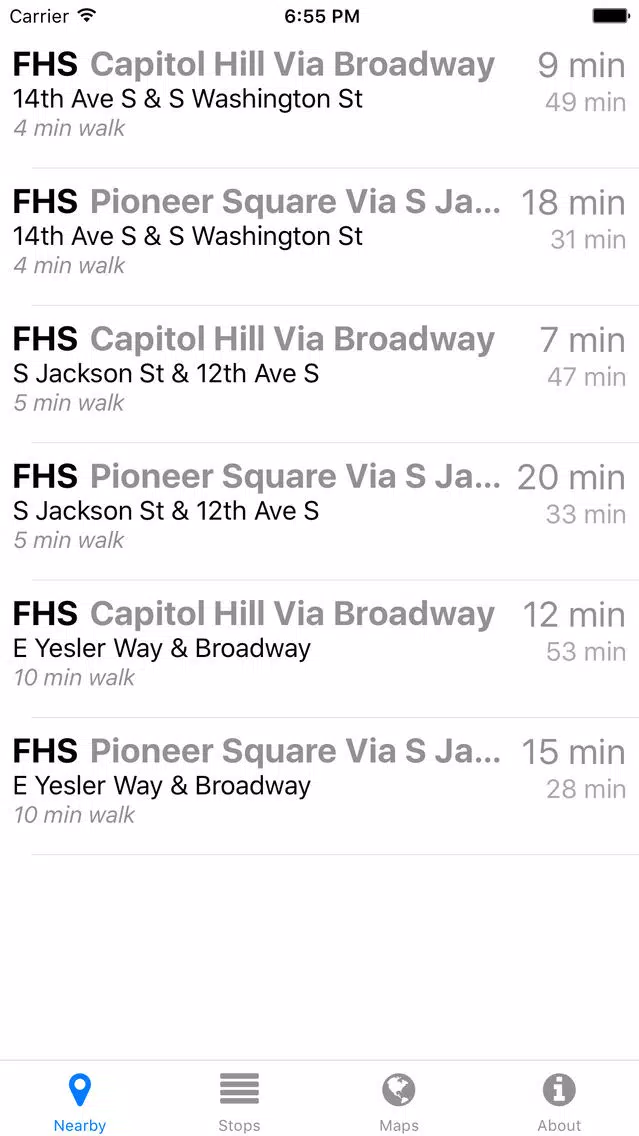View Capitol Hill route at E Yesler Way & Broadway
Viewport: 639px width, 1136px height.
coord(320,649)
